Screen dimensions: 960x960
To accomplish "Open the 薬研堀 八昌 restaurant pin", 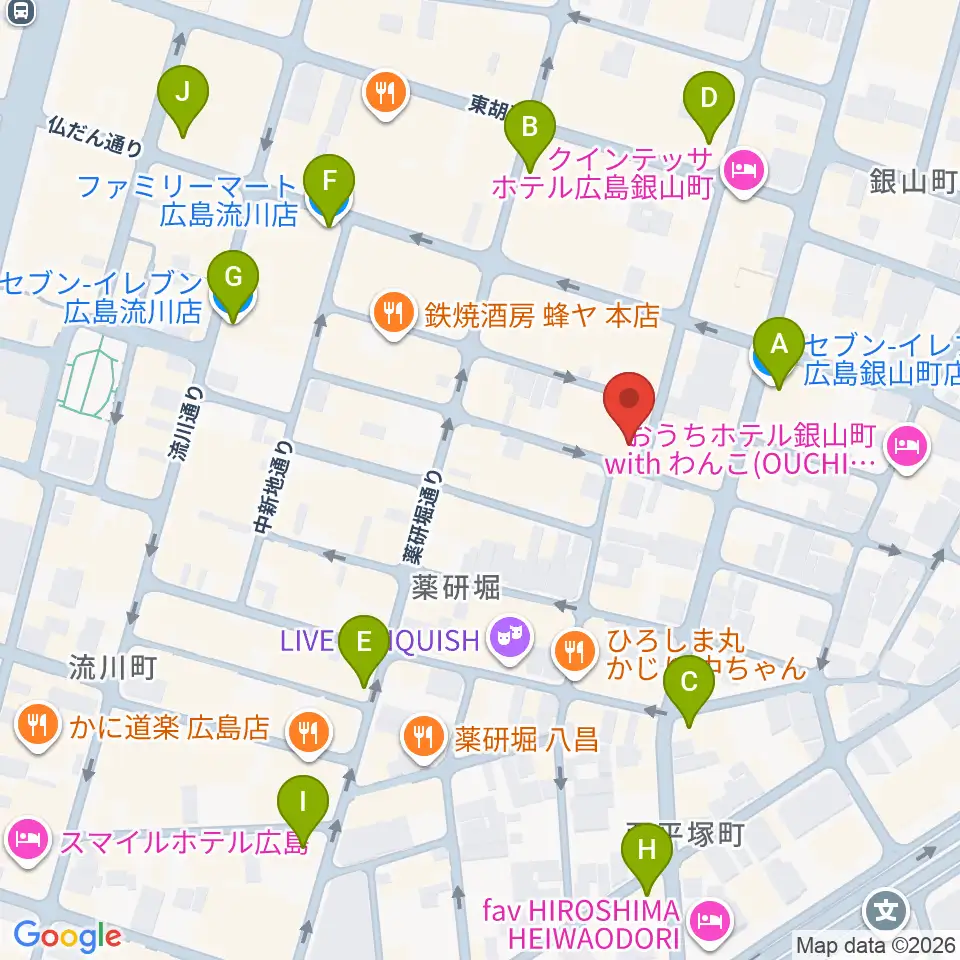I will click(423, 738).
